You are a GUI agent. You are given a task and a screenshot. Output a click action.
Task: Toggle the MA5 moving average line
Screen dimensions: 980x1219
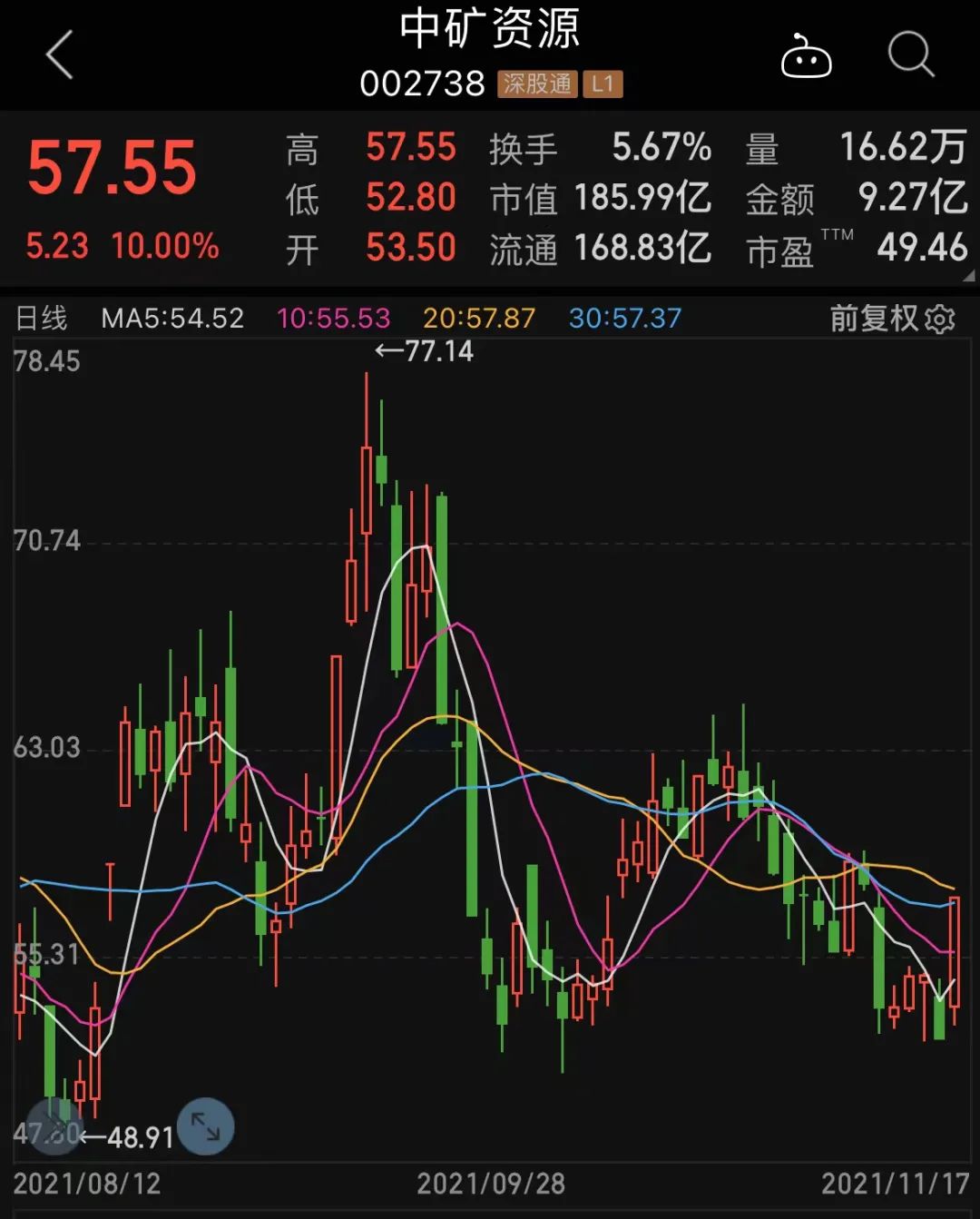(x=171, y=319)
